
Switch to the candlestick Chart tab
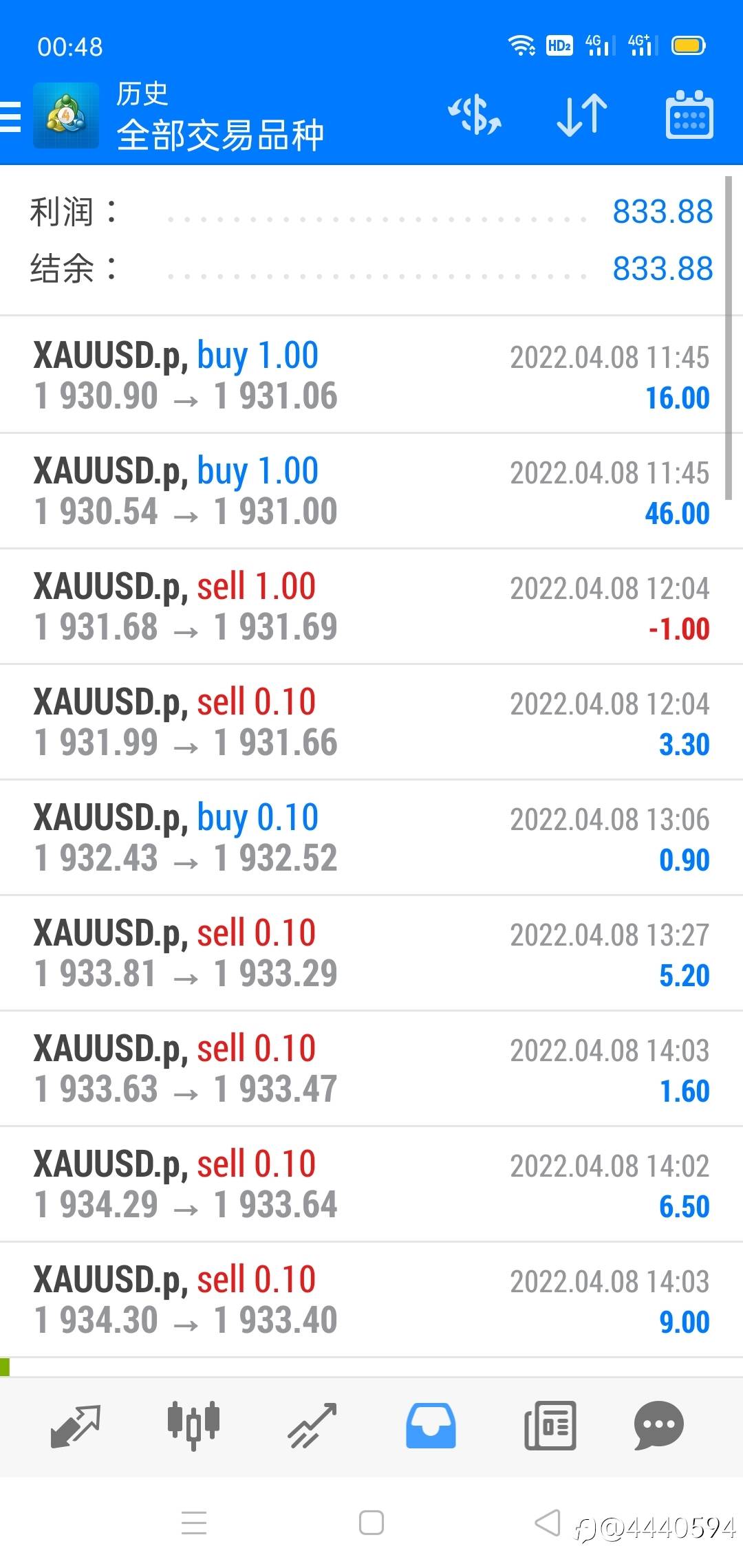(193, 1426)
